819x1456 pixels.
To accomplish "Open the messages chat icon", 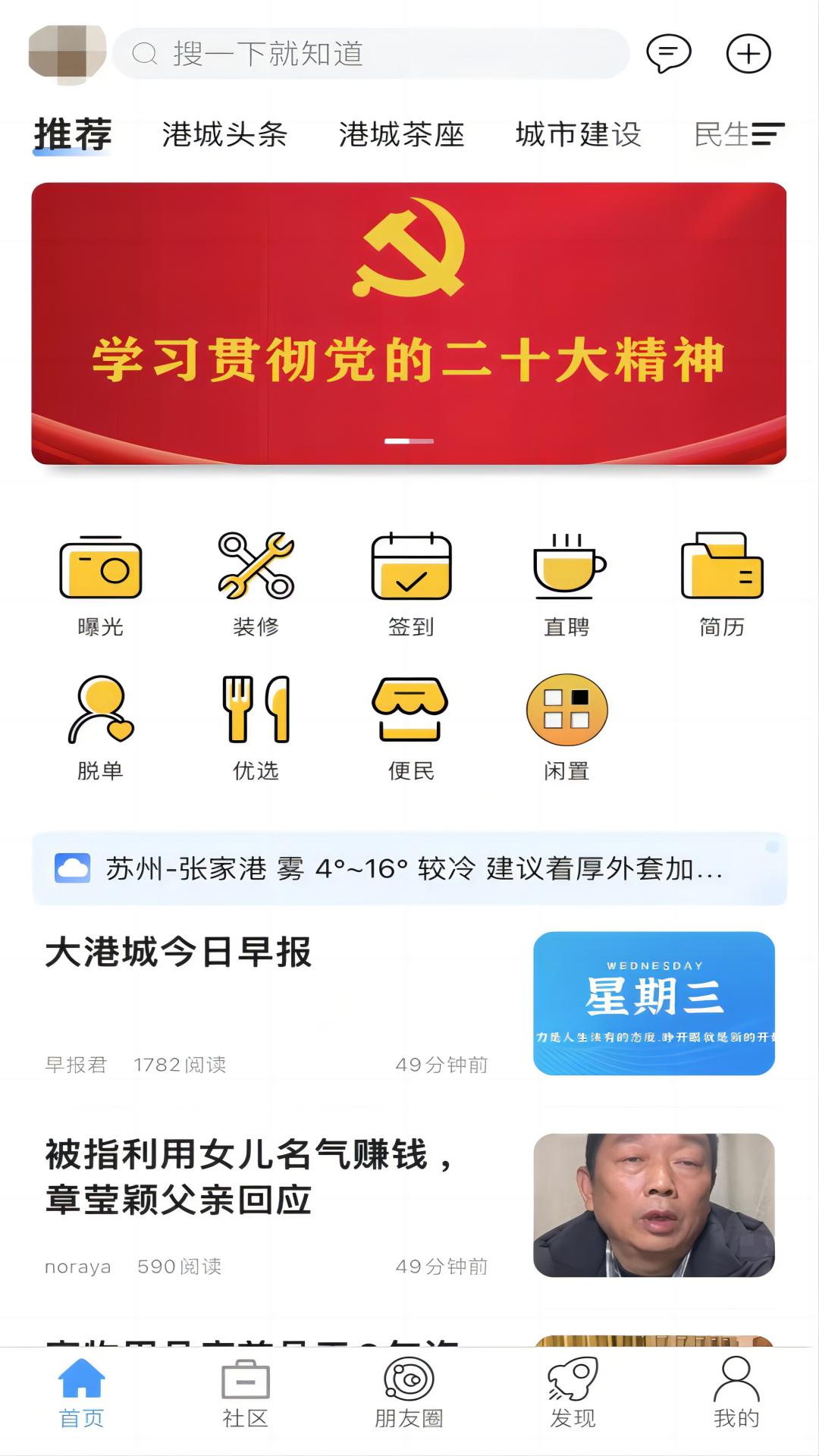I will pos(668,54).
